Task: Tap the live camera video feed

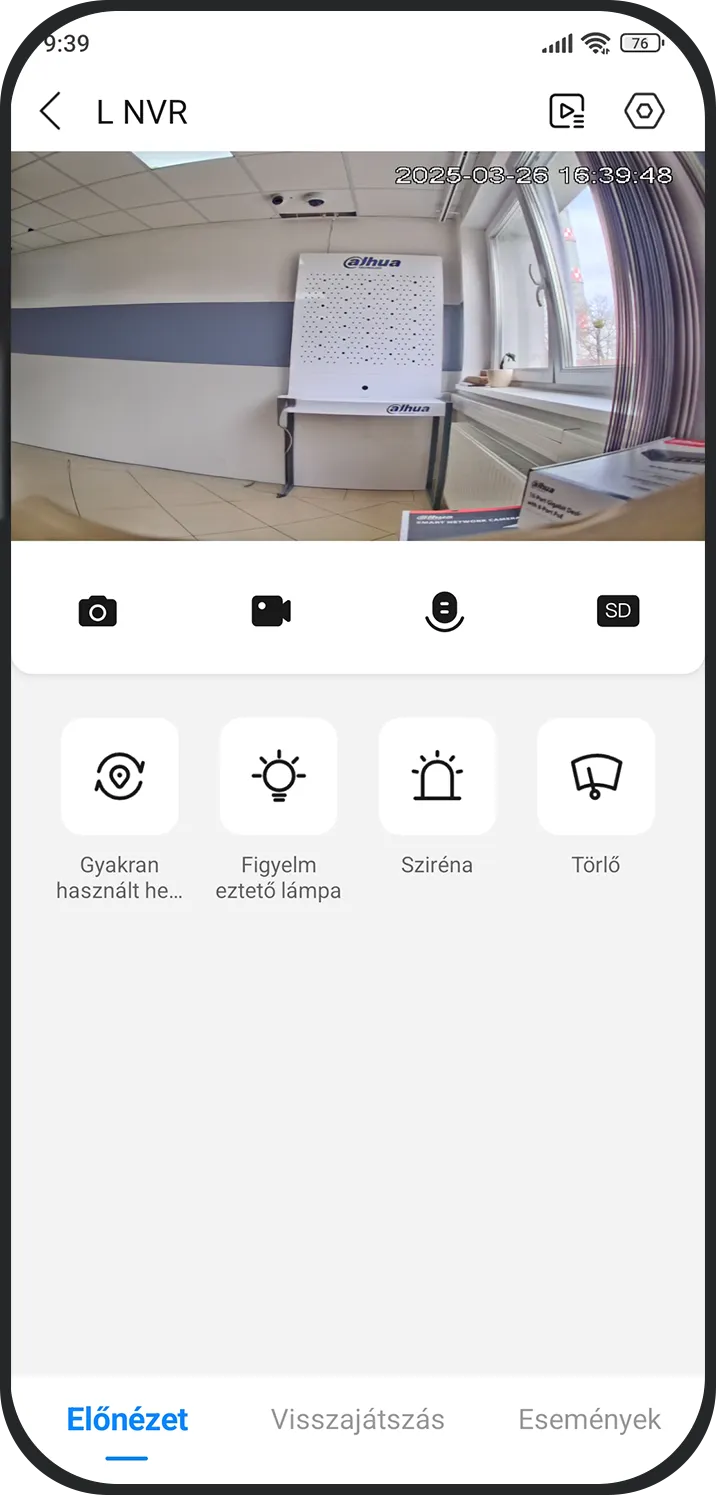Action: coord(358,345)
